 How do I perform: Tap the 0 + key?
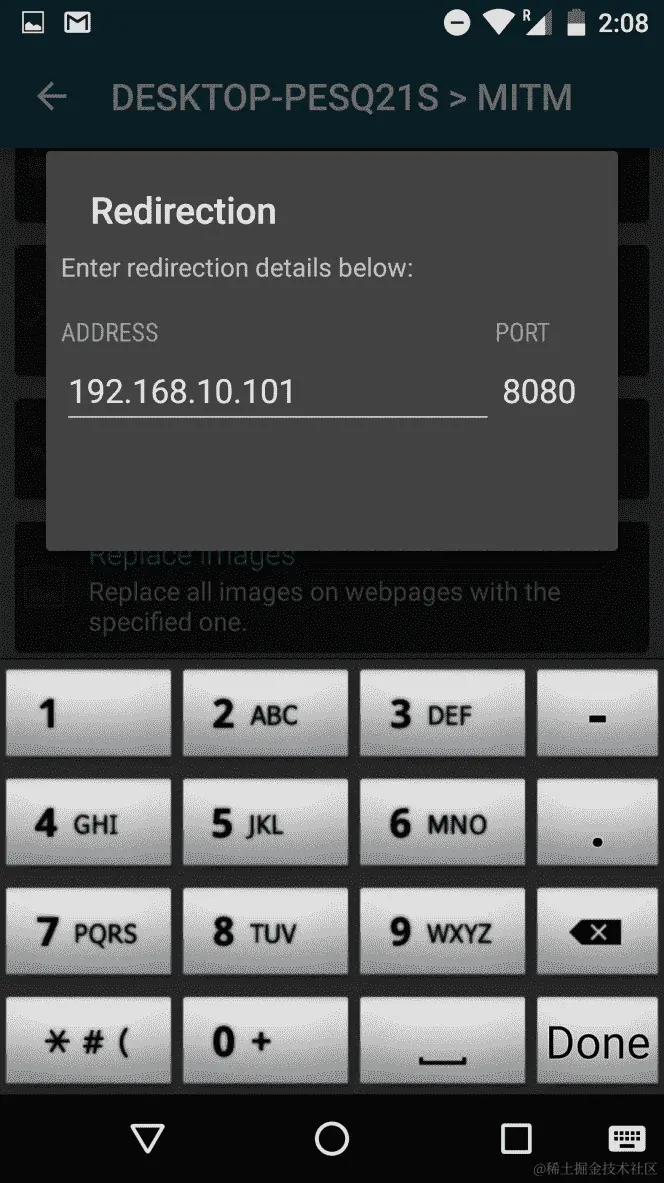click(x=266, y=1041)
